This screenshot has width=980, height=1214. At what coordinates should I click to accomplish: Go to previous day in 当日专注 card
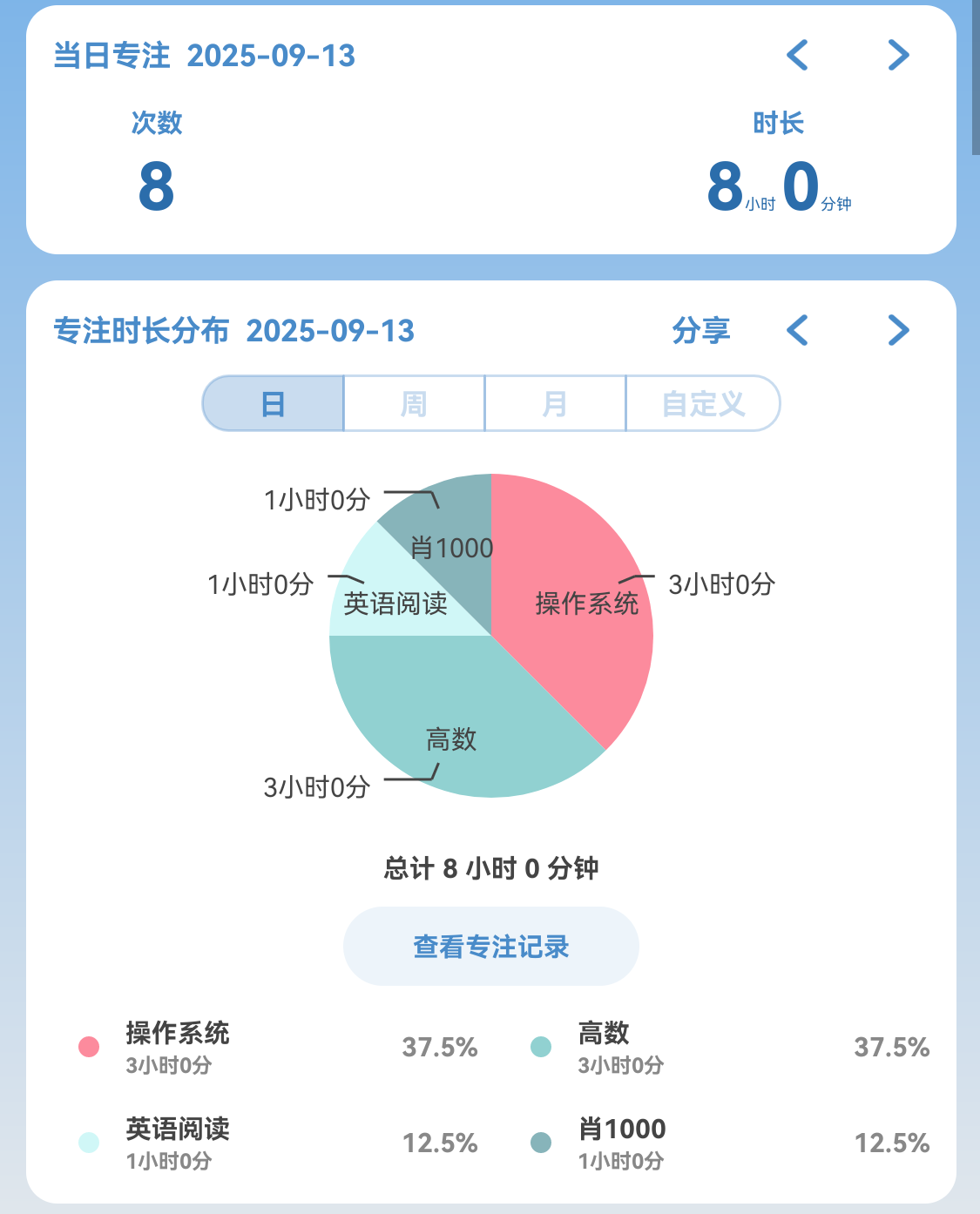[x=797, y=55]
